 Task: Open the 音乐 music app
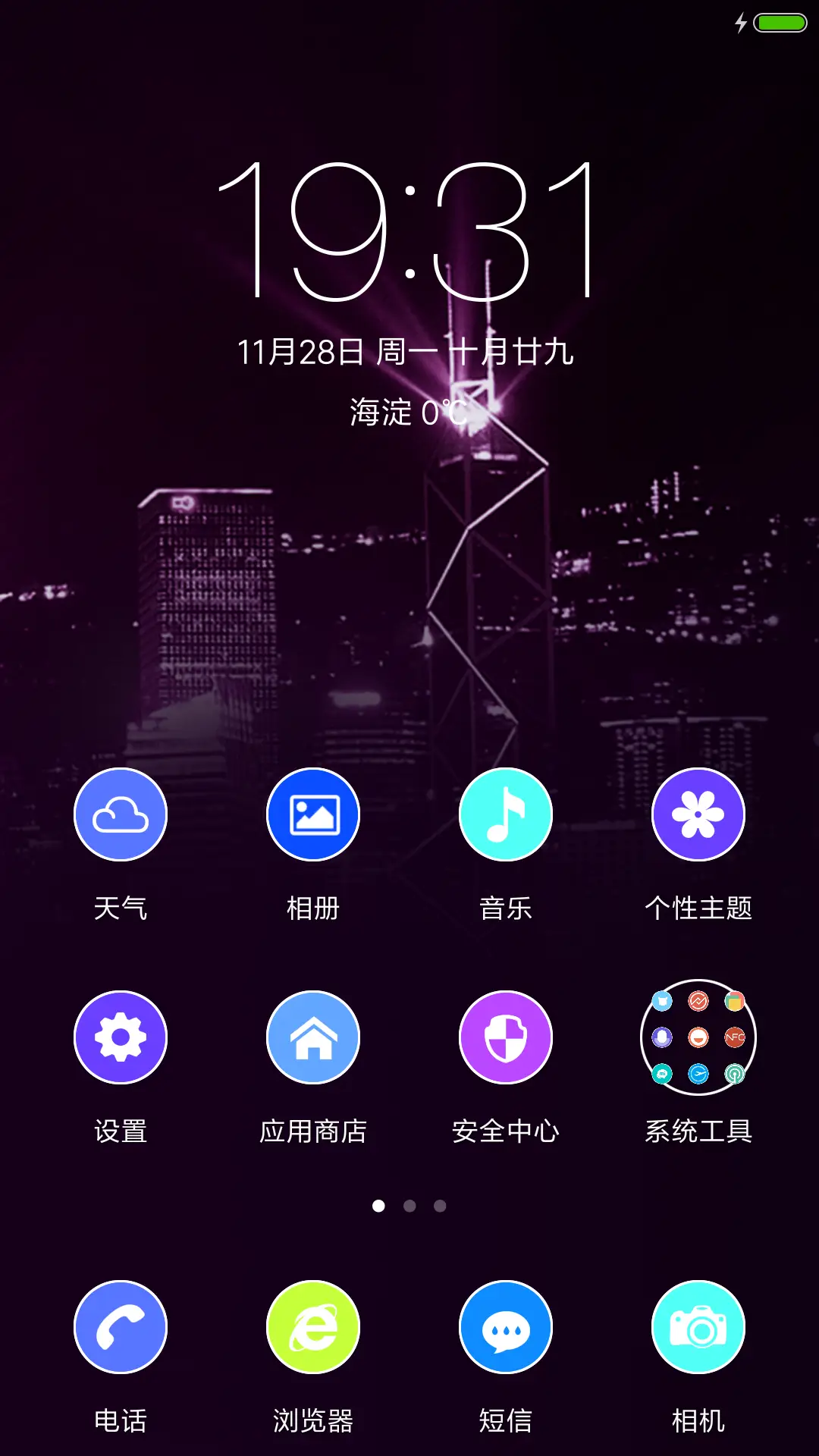pos(506,813)
